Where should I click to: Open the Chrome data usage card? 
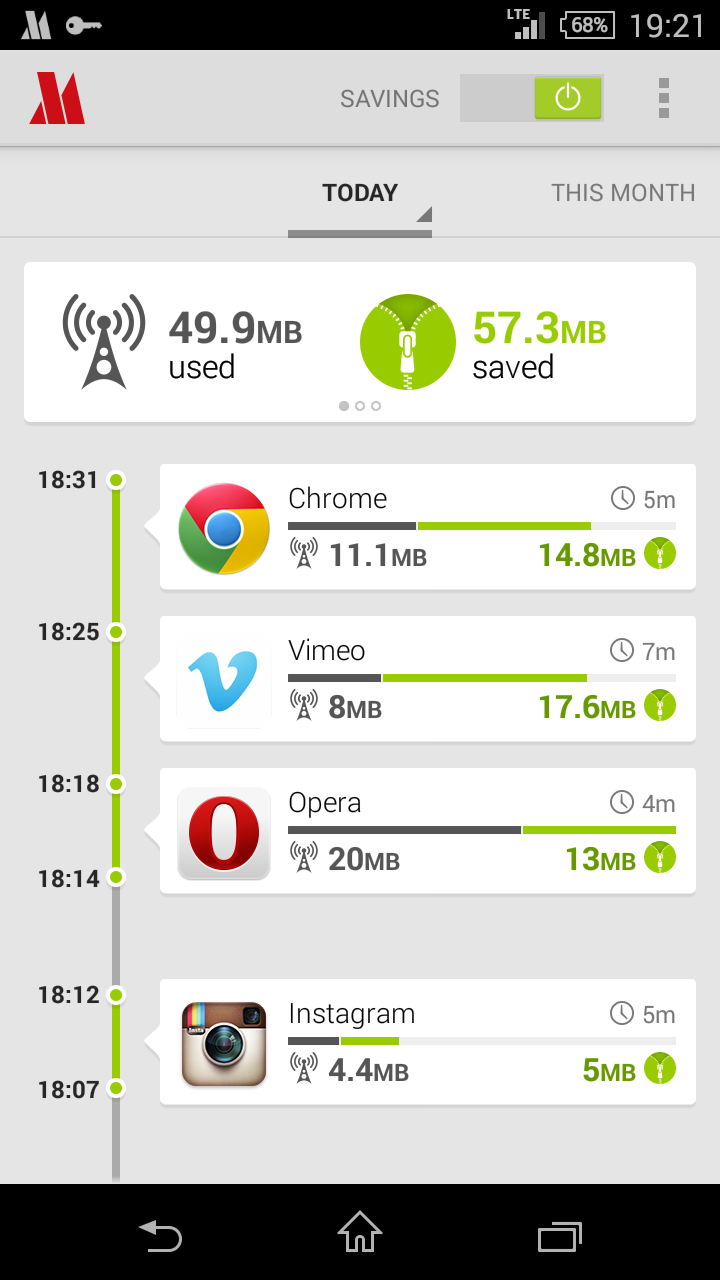(427, 527)
